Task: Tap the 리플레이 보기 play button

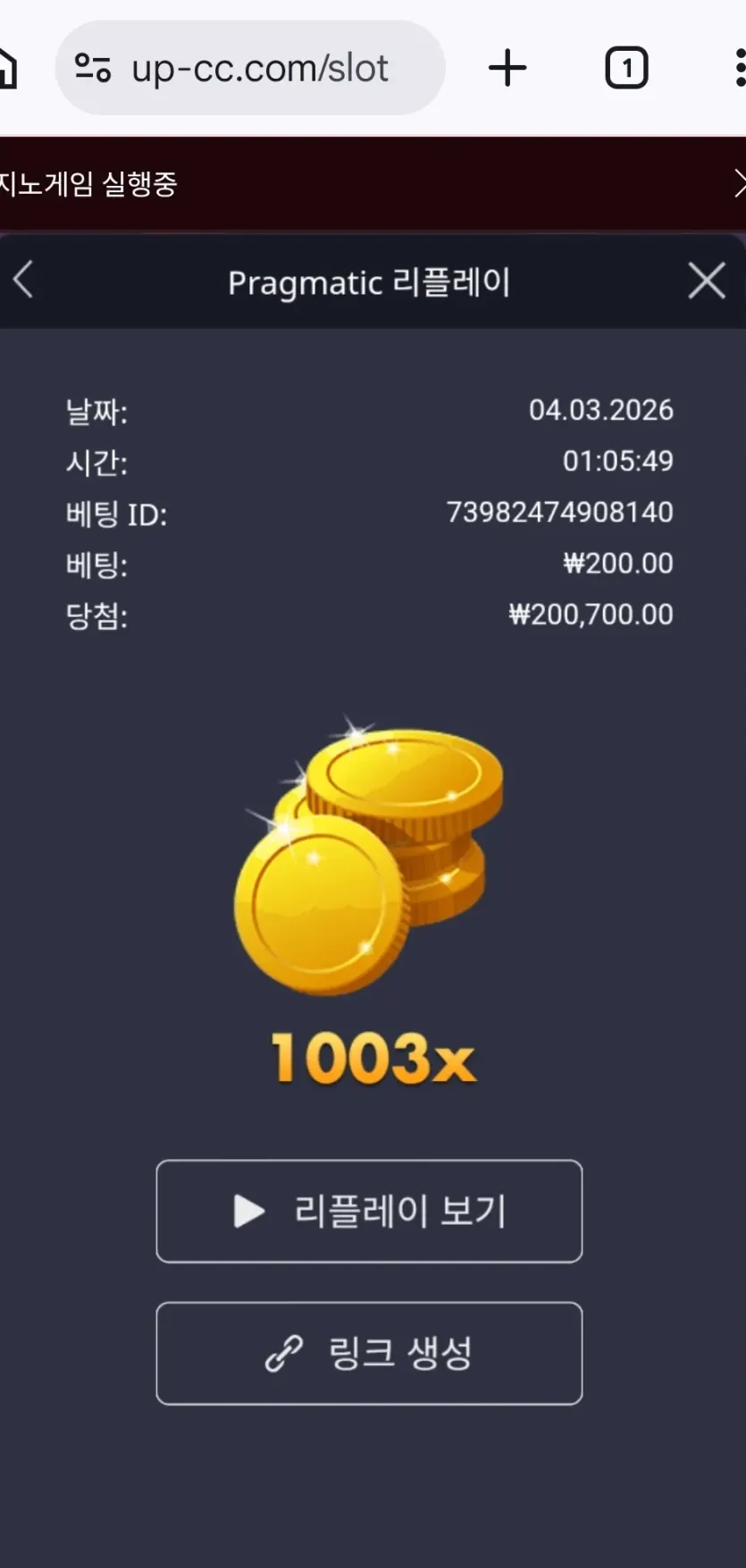Action: pyautogui.click(x=369, y=1211)
